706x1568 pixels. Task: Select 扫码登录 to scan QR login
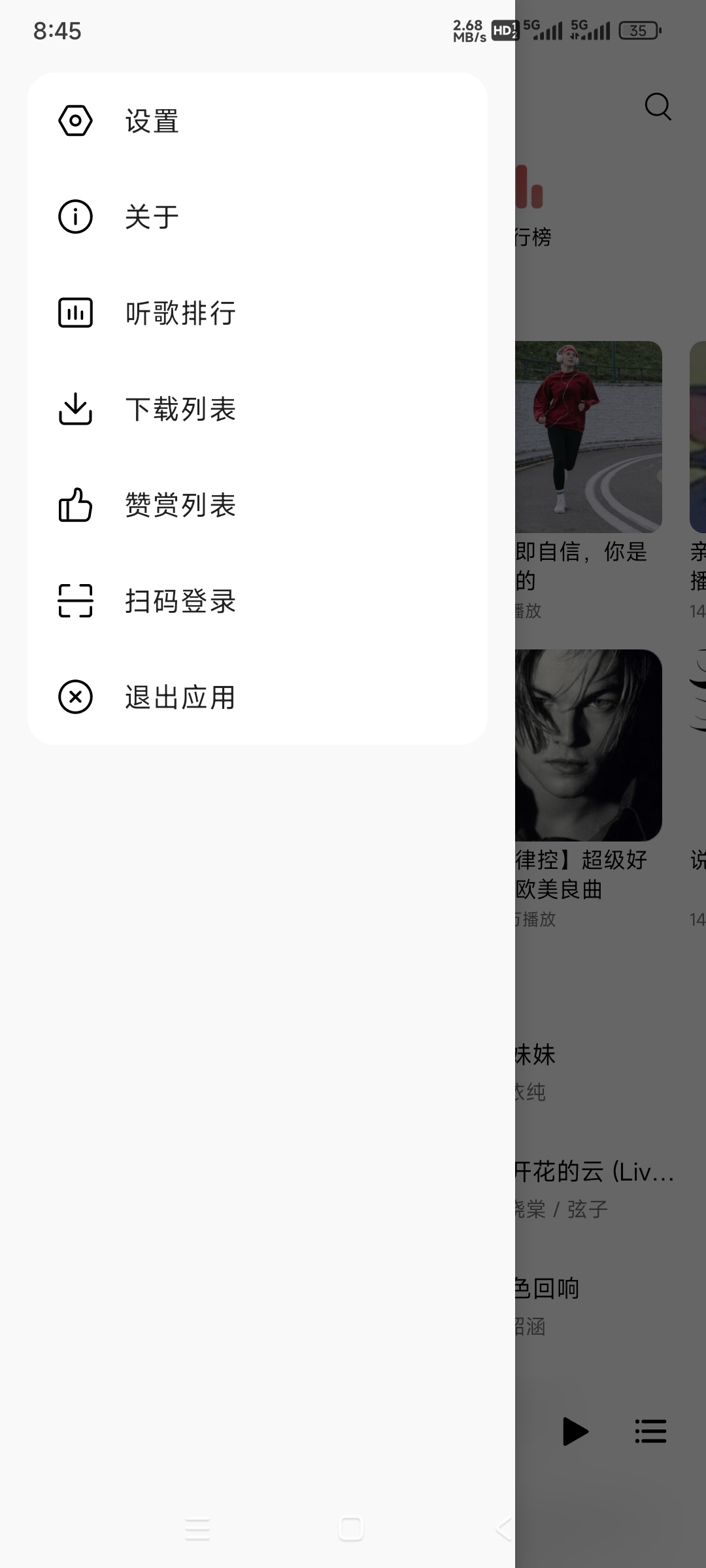(x=180, y=601)
